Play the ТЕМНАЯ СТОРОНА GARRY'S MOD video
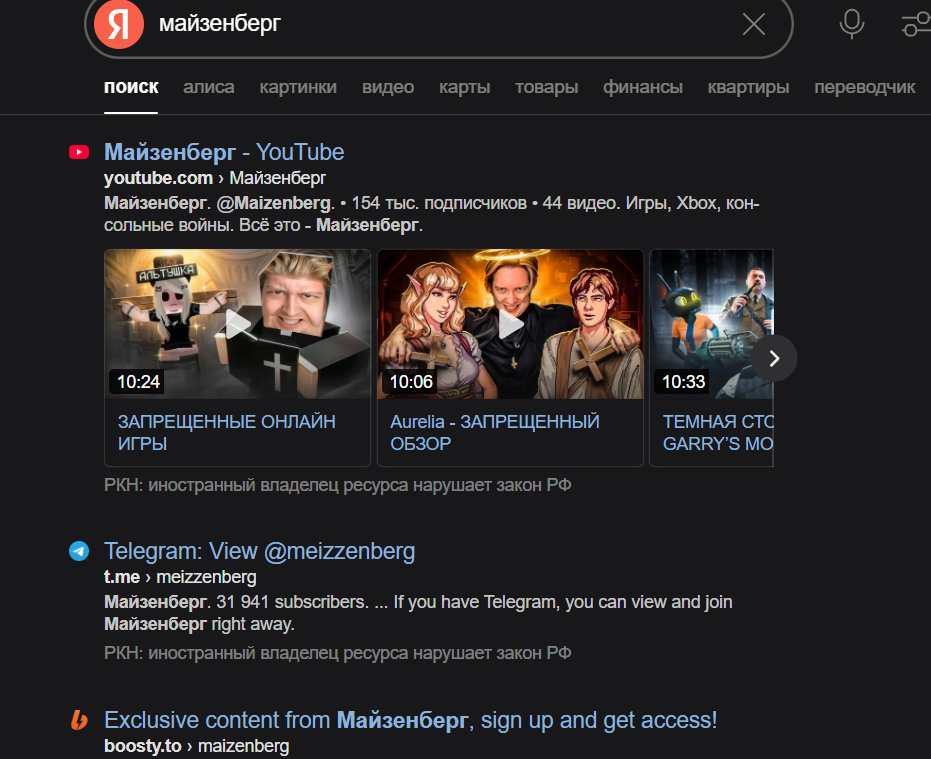 (712, 324)
